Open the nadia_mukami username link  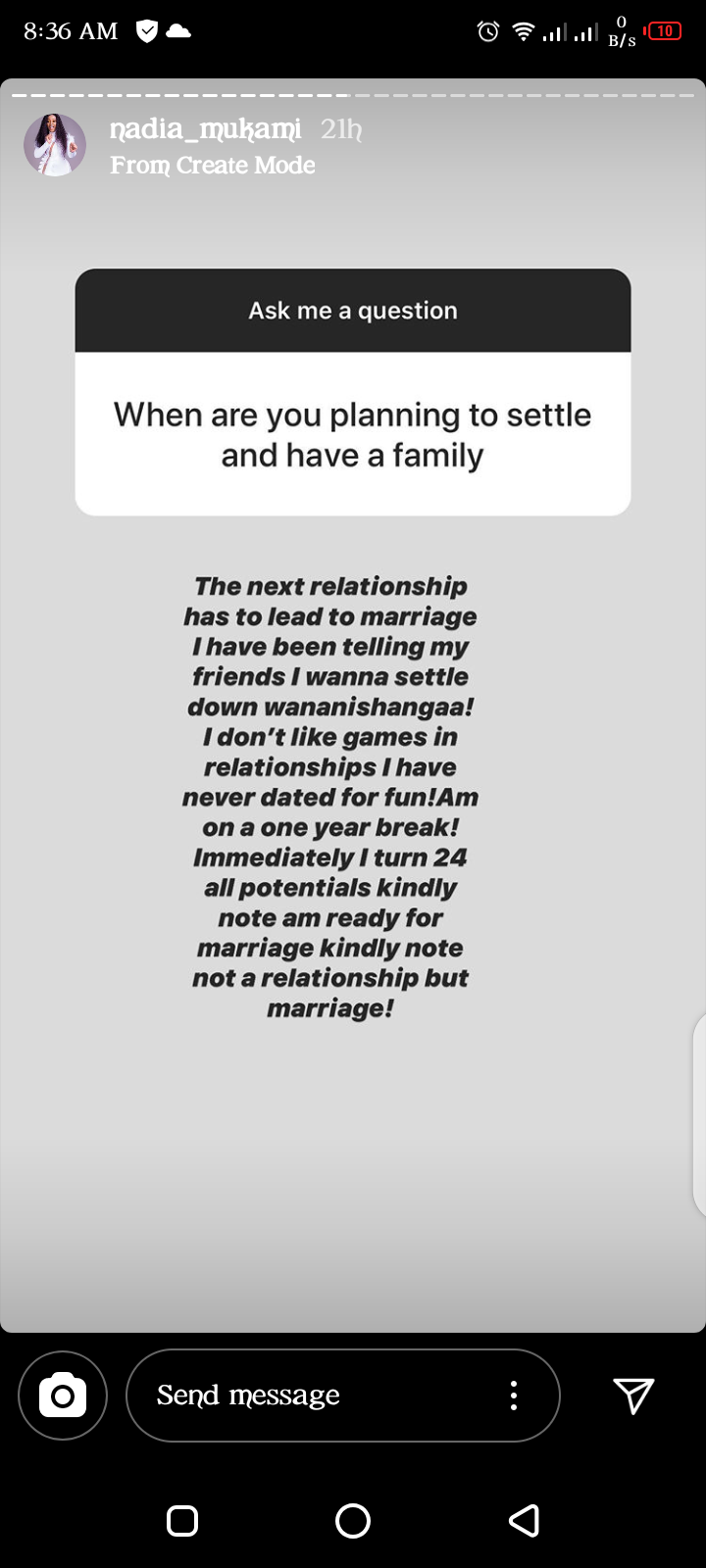point(205,129)
